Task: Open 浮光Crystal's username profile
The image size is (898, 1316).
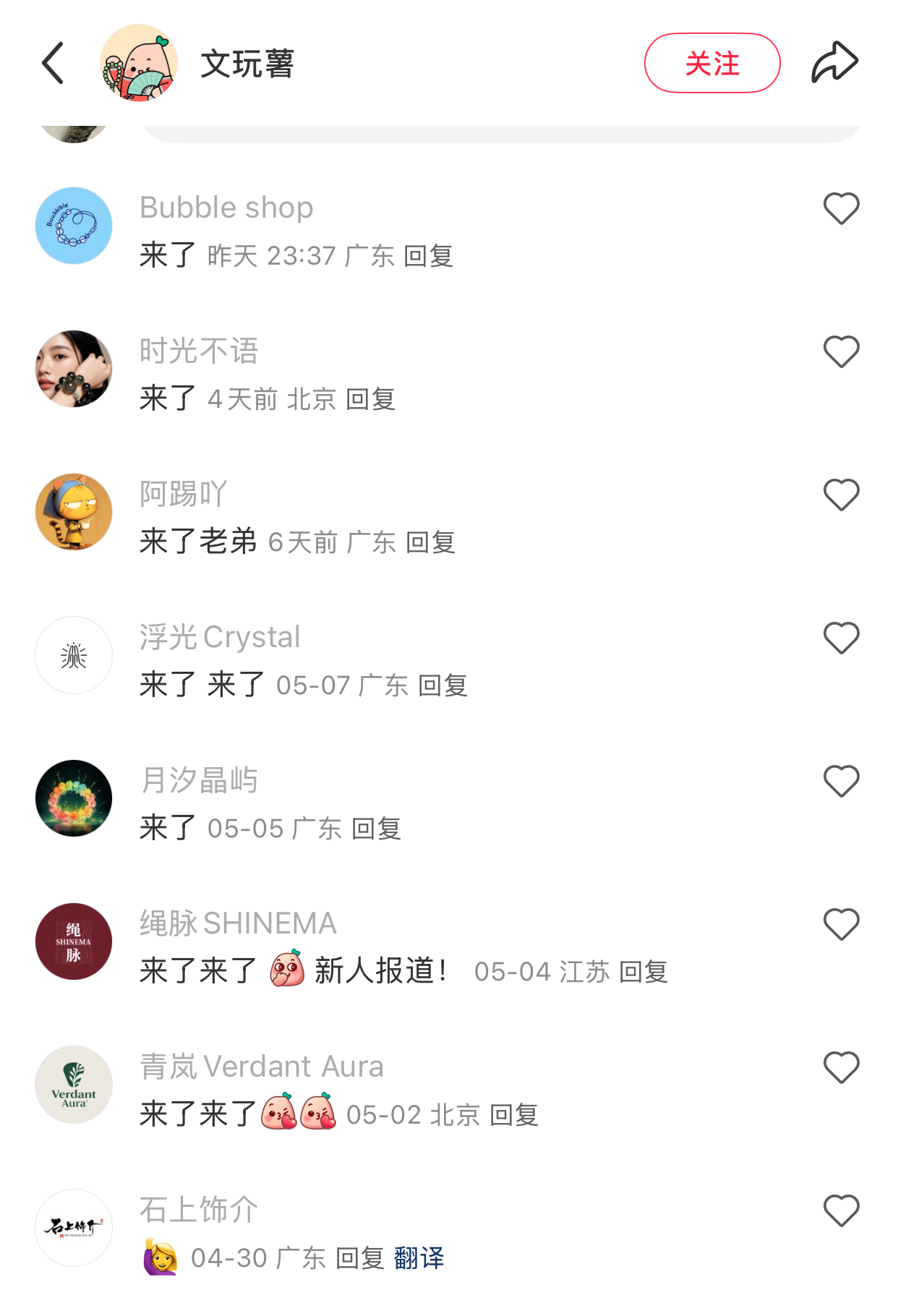Action: (x=220, y=637)
